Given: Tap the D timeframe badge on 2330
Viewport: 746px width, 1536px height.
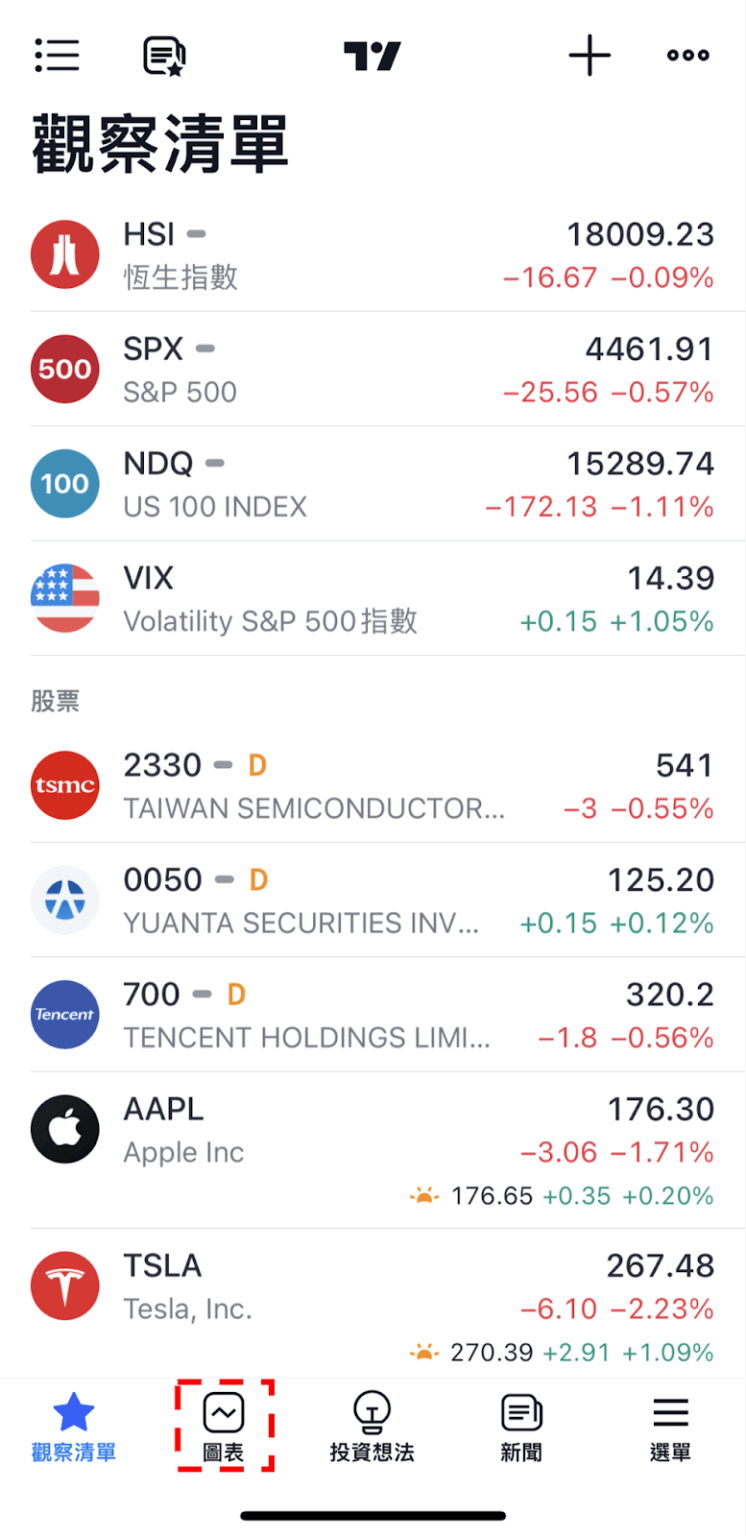Looking at the screenshot, I should point(257,764).
